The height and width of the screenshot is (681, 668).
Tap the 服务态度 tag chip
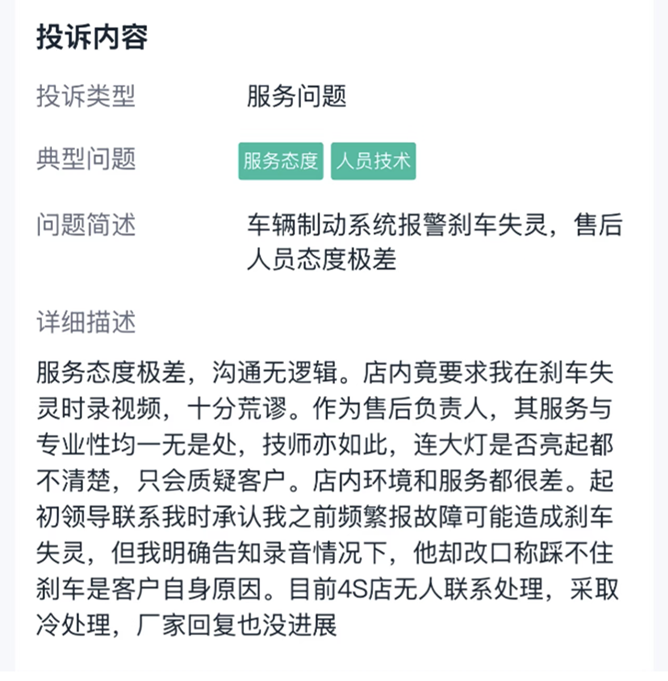point(281,161)
